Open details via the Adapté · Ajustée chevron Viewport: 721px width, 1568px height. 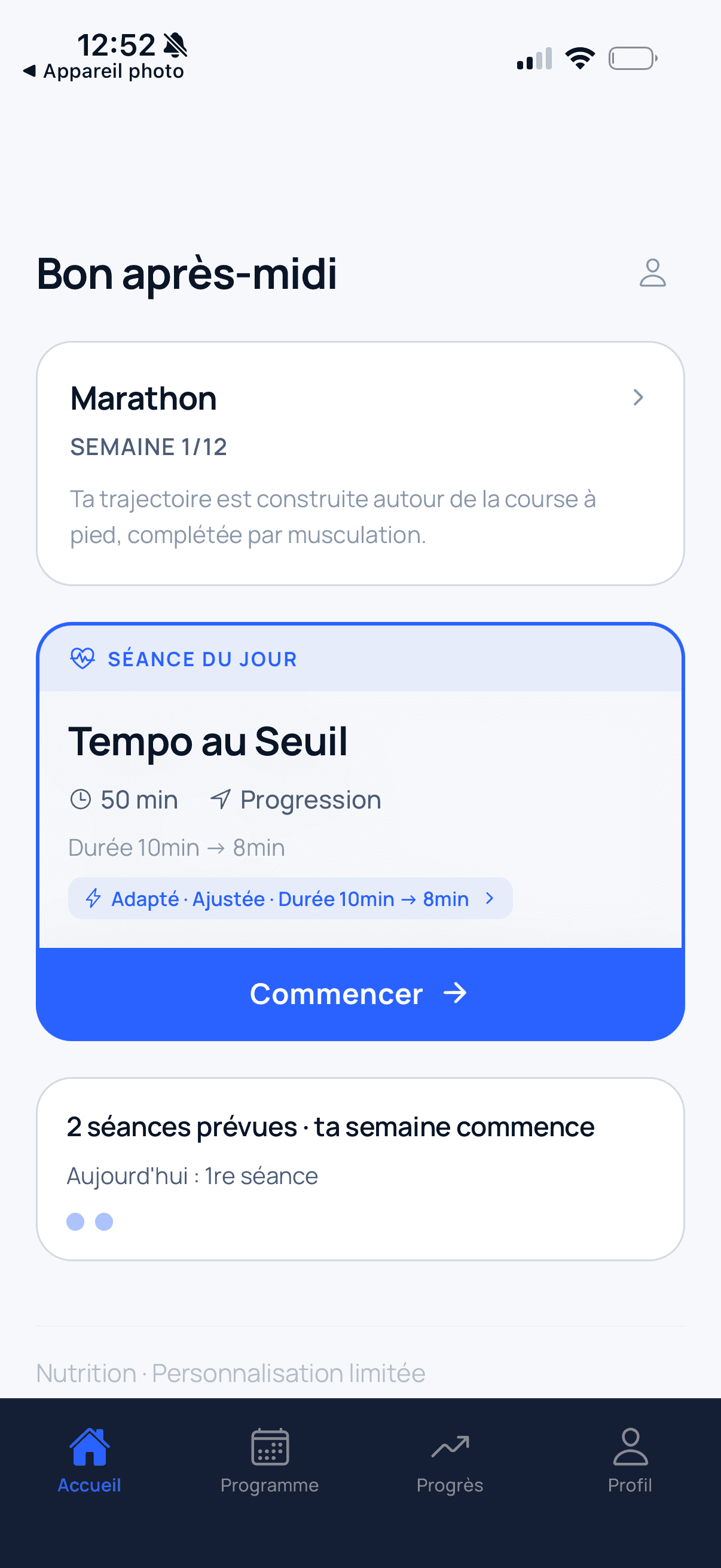pos(490,898)
